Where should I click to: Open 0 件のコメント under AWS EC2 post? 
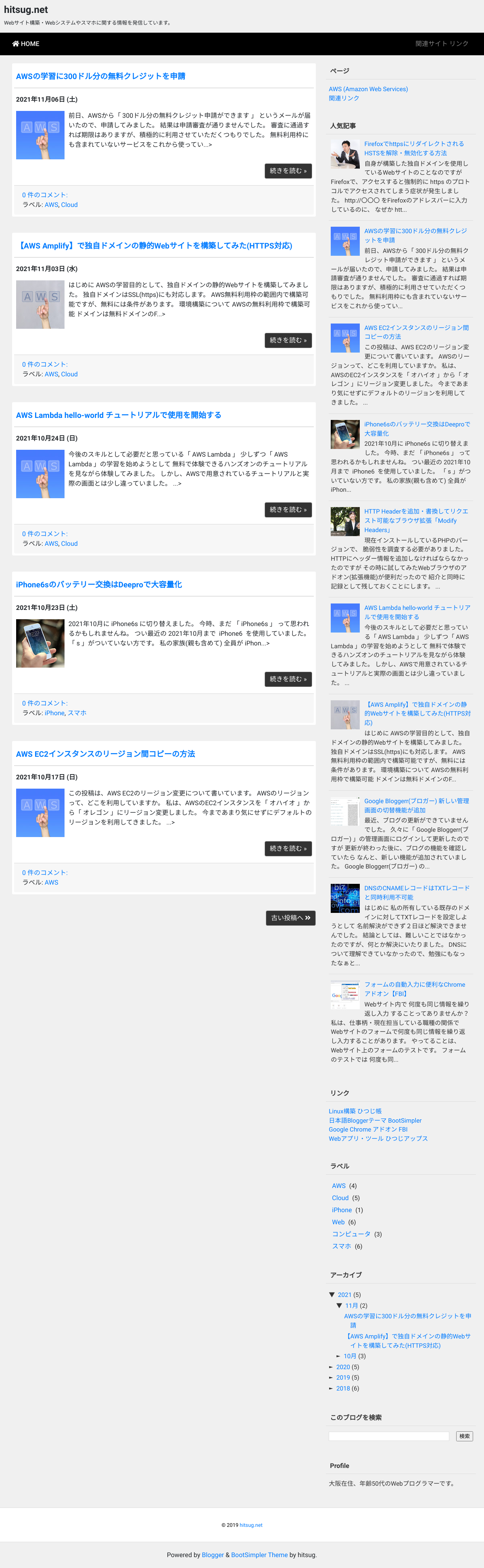[45, 872]
